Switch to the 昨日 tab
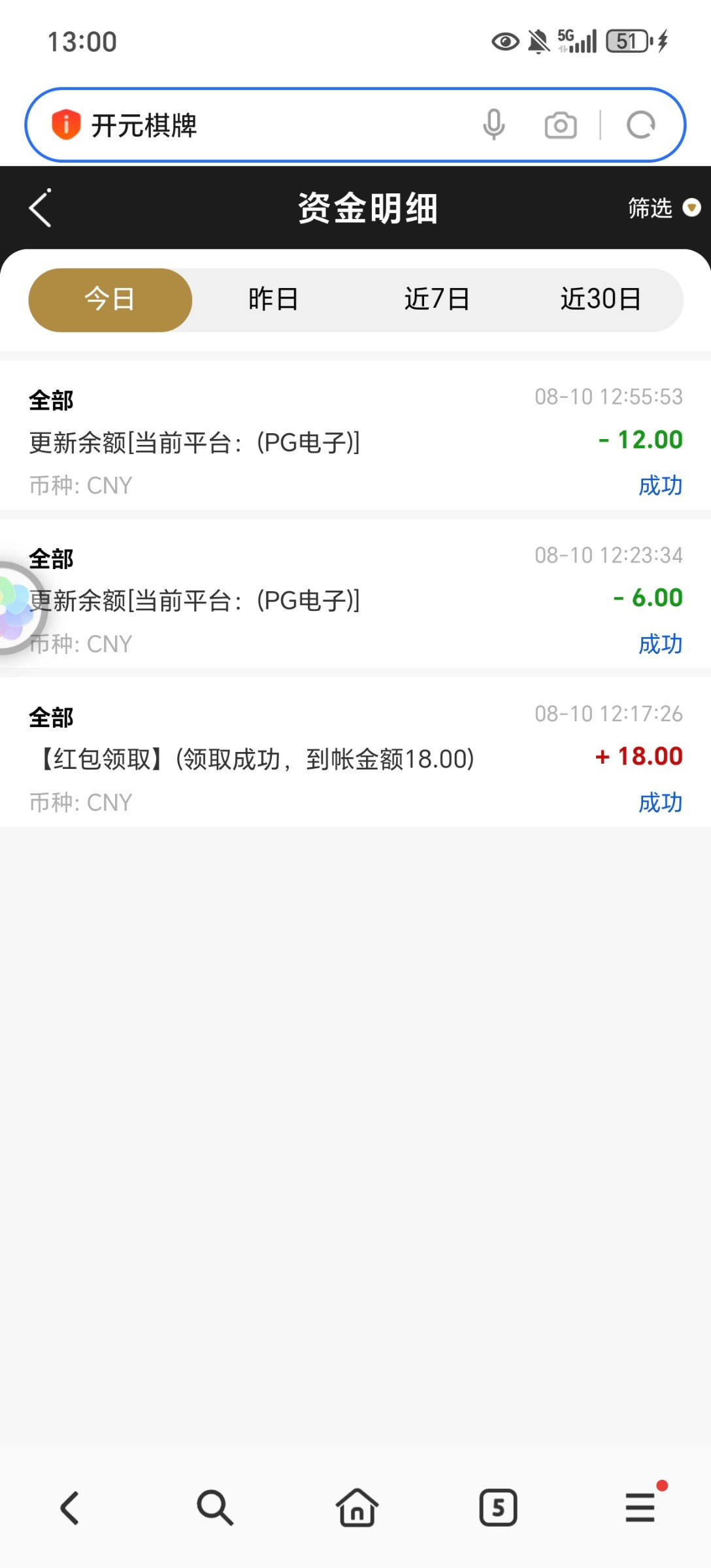This screenshot has height=1568, width=711. pos(273,300)
